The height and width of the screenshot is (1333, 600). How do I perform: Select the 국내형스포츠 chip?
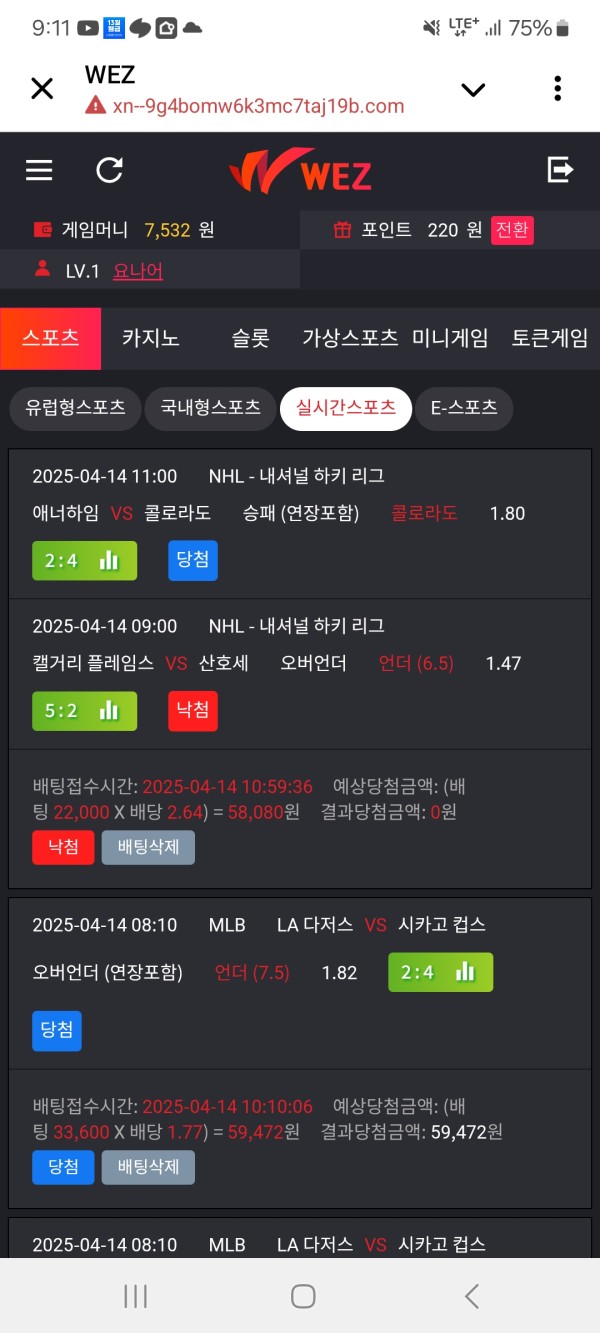click(210, 408)
